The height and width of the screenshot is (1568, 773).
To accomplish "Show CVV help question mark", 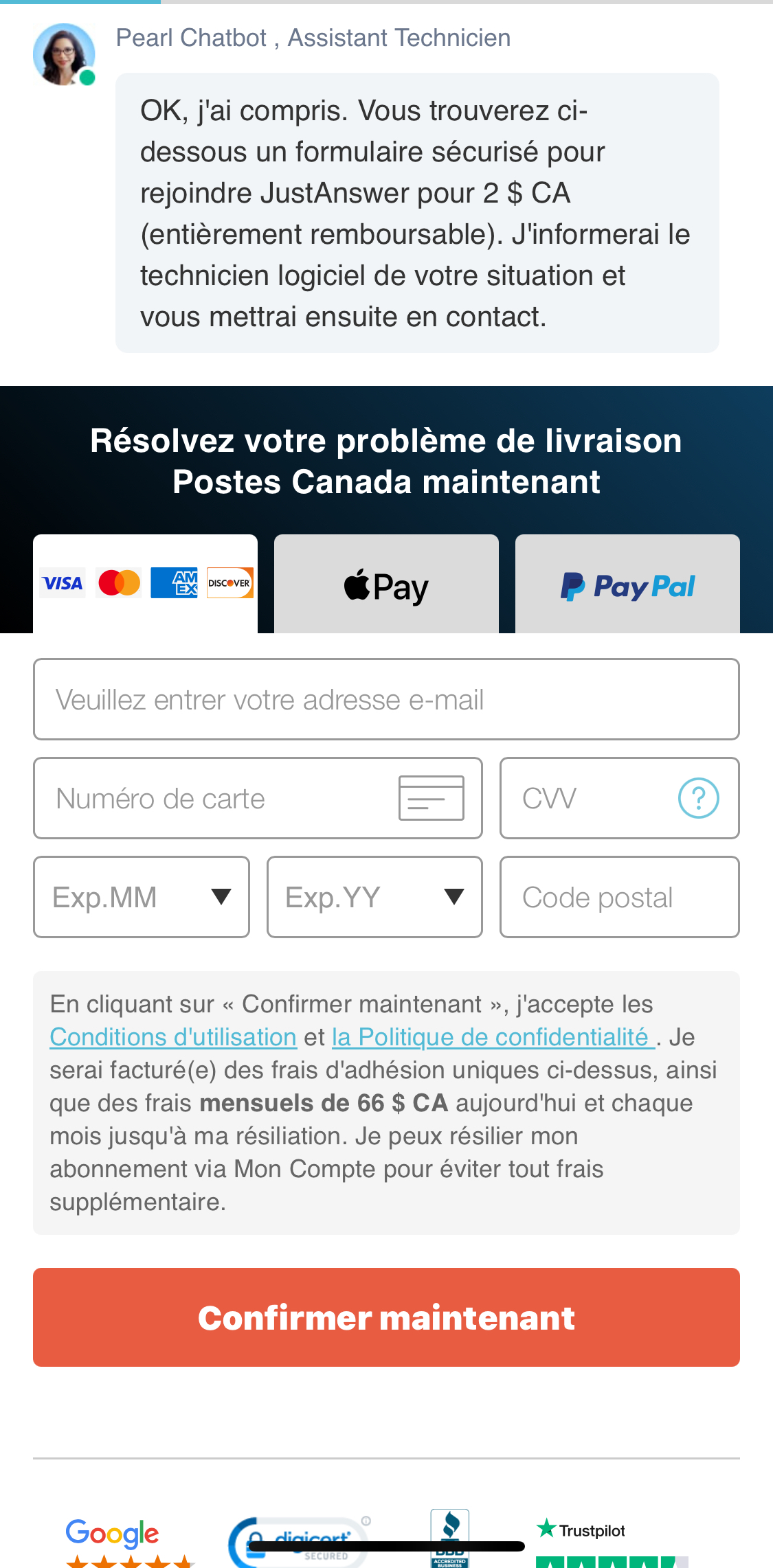I will pos(698,799).
